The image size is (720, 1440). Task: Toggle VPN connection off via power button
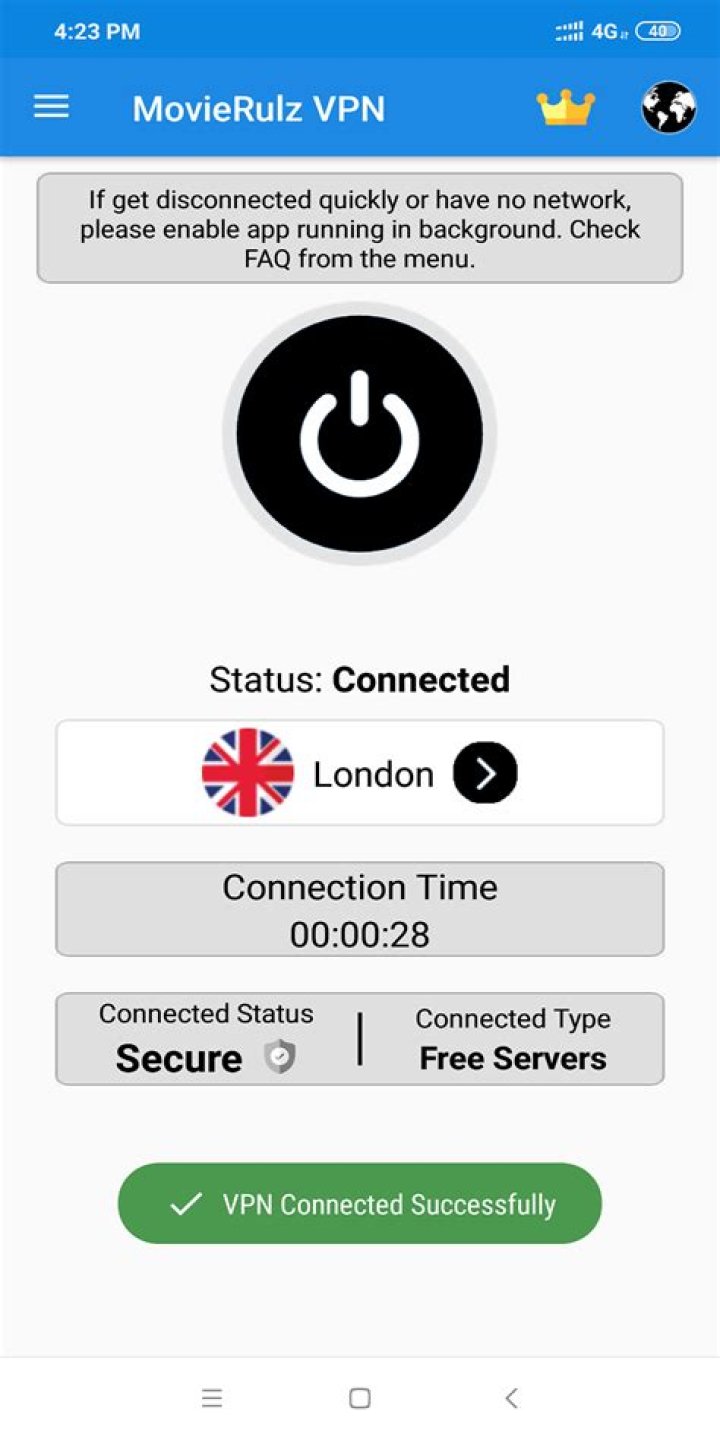click(x=359, y=430)
